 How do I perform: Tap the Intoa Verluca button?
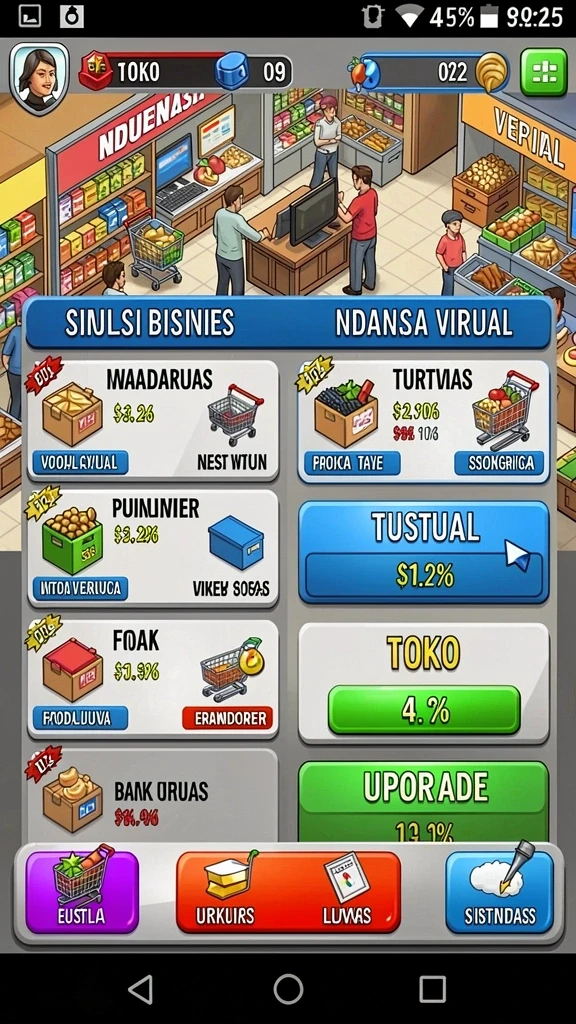[80, 588]
